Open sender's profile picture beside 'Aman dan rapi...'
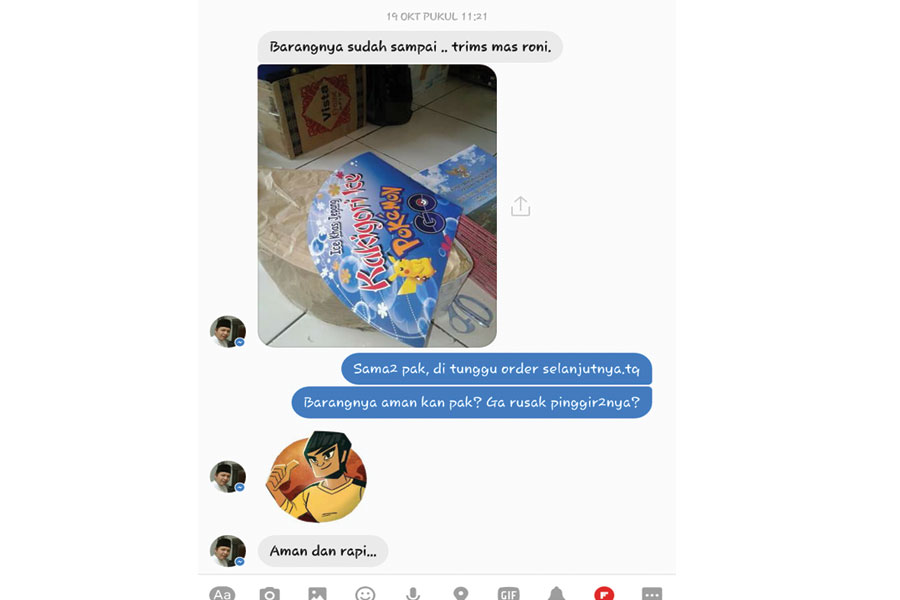 point(228,551)
